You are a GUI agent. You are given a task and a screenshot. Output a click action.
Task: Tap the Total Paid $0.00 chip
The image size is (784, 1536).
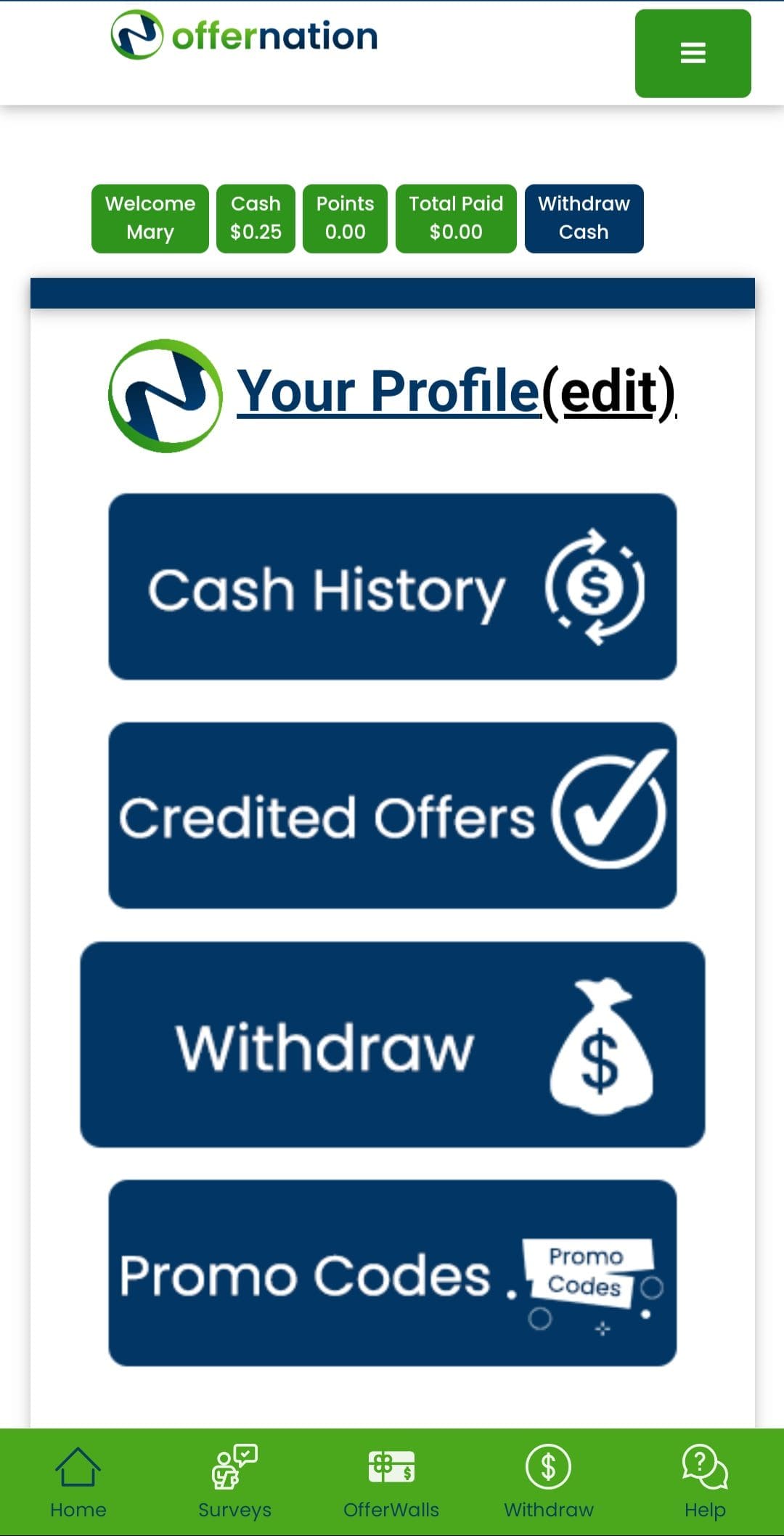[456, 218]
